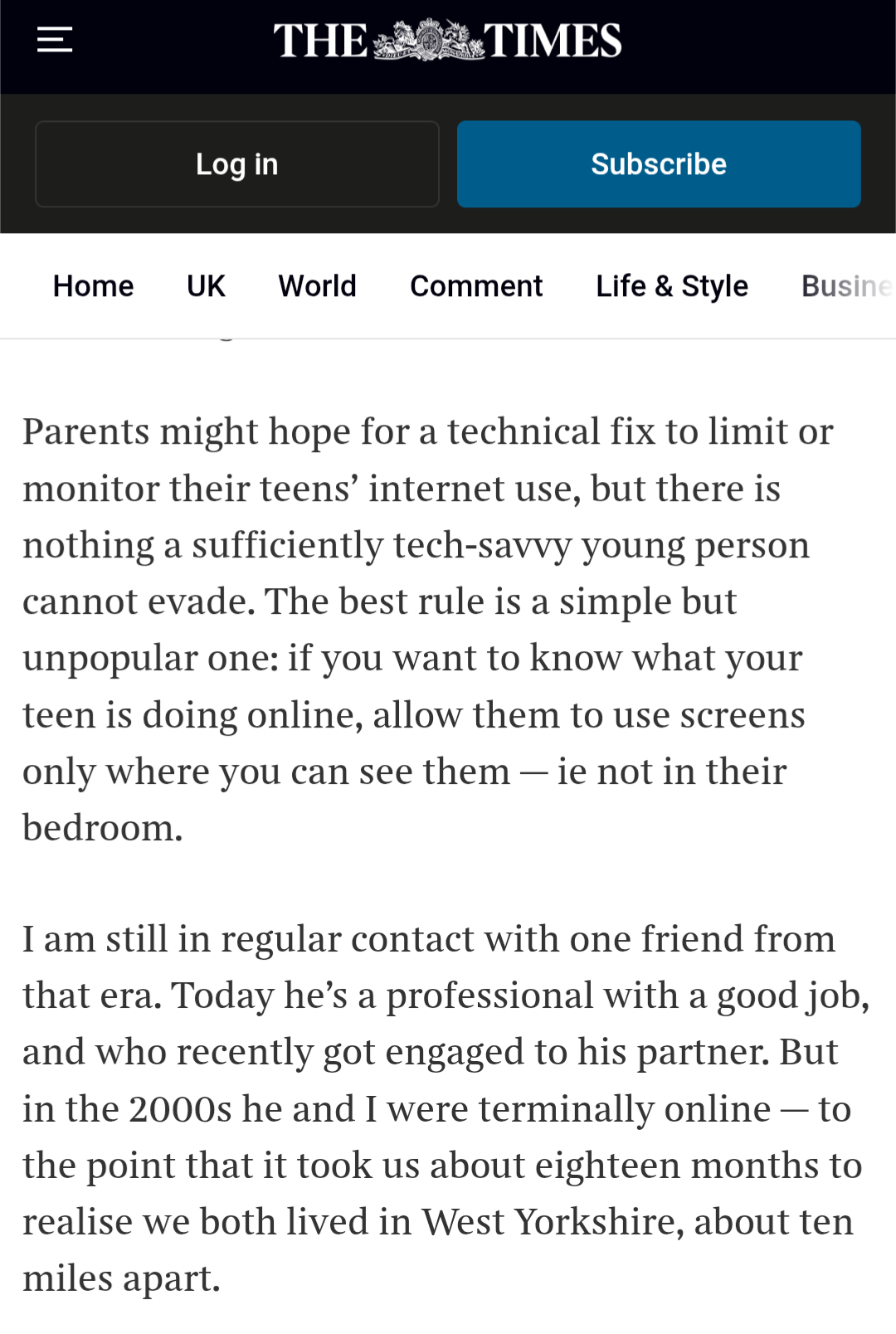Open the Life & Style section
896x1334 pixels.
click(x=671, y=286)
